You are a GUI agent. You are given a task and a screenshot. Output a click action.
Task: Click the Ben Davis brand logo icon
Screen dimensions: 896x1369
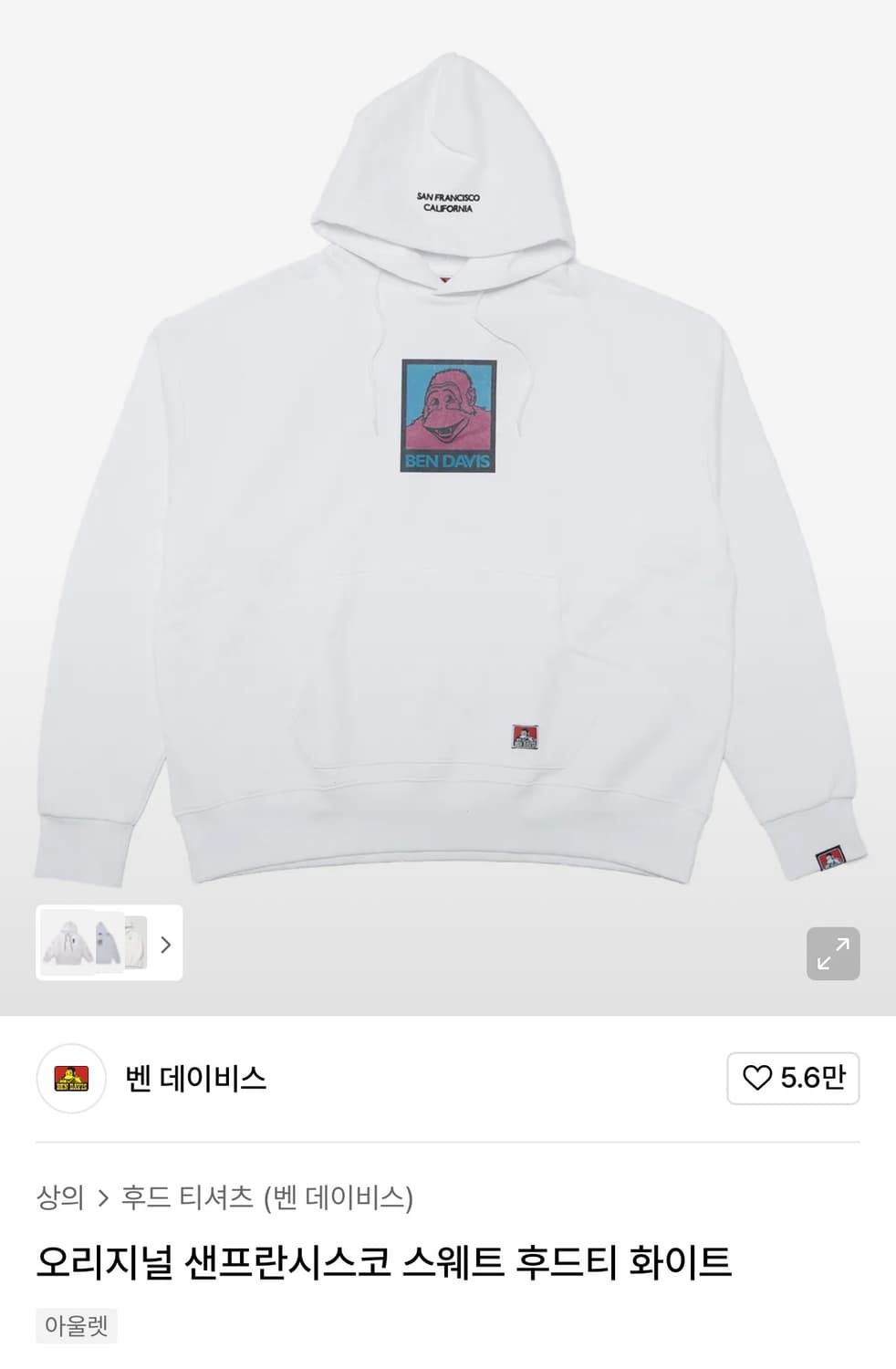(70, 1078)
